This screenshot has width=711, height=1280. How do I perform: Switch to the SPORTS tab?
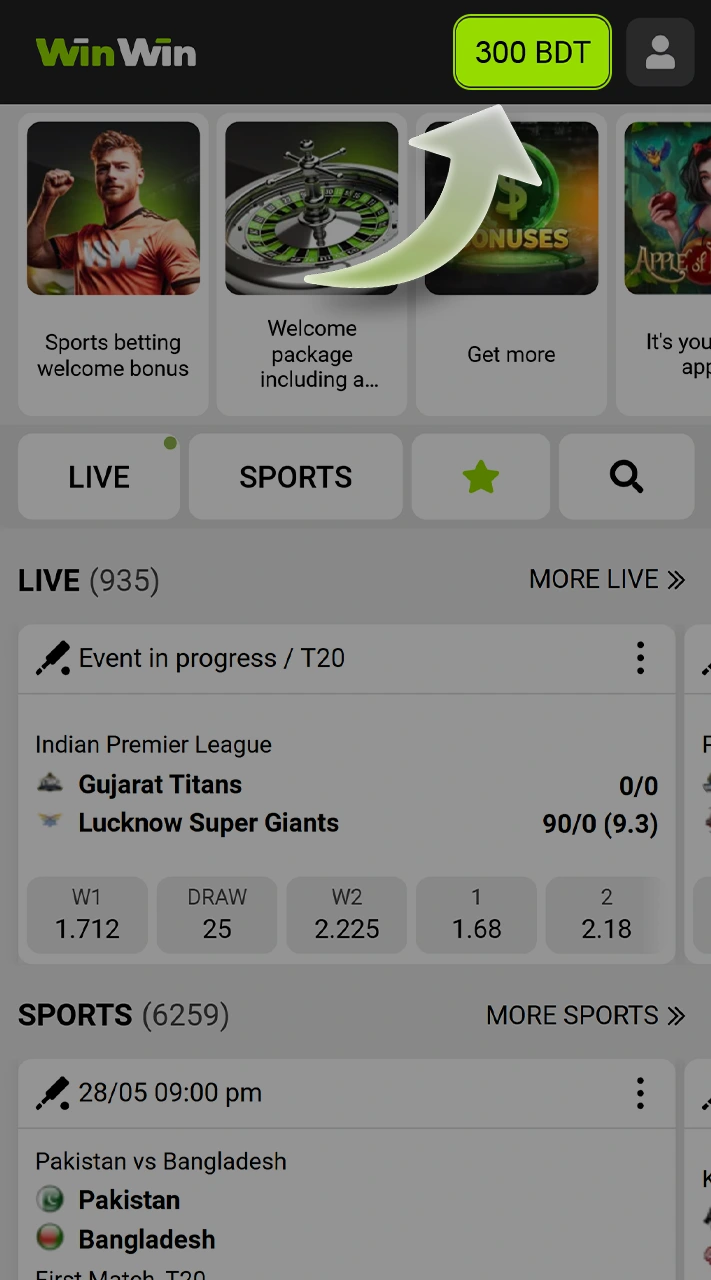[295, 477]
